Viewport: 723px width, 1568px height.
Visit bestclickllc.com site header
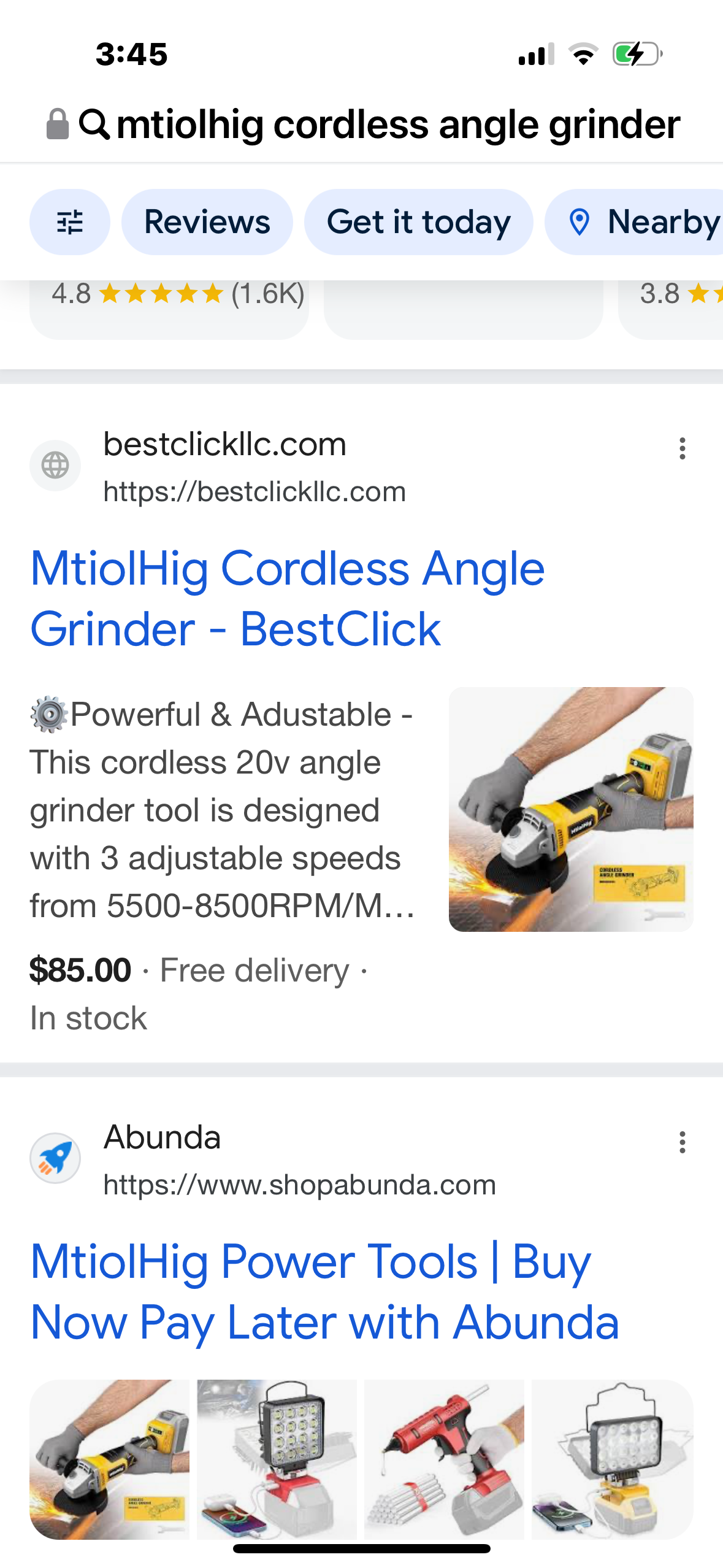tap(224, 466)
